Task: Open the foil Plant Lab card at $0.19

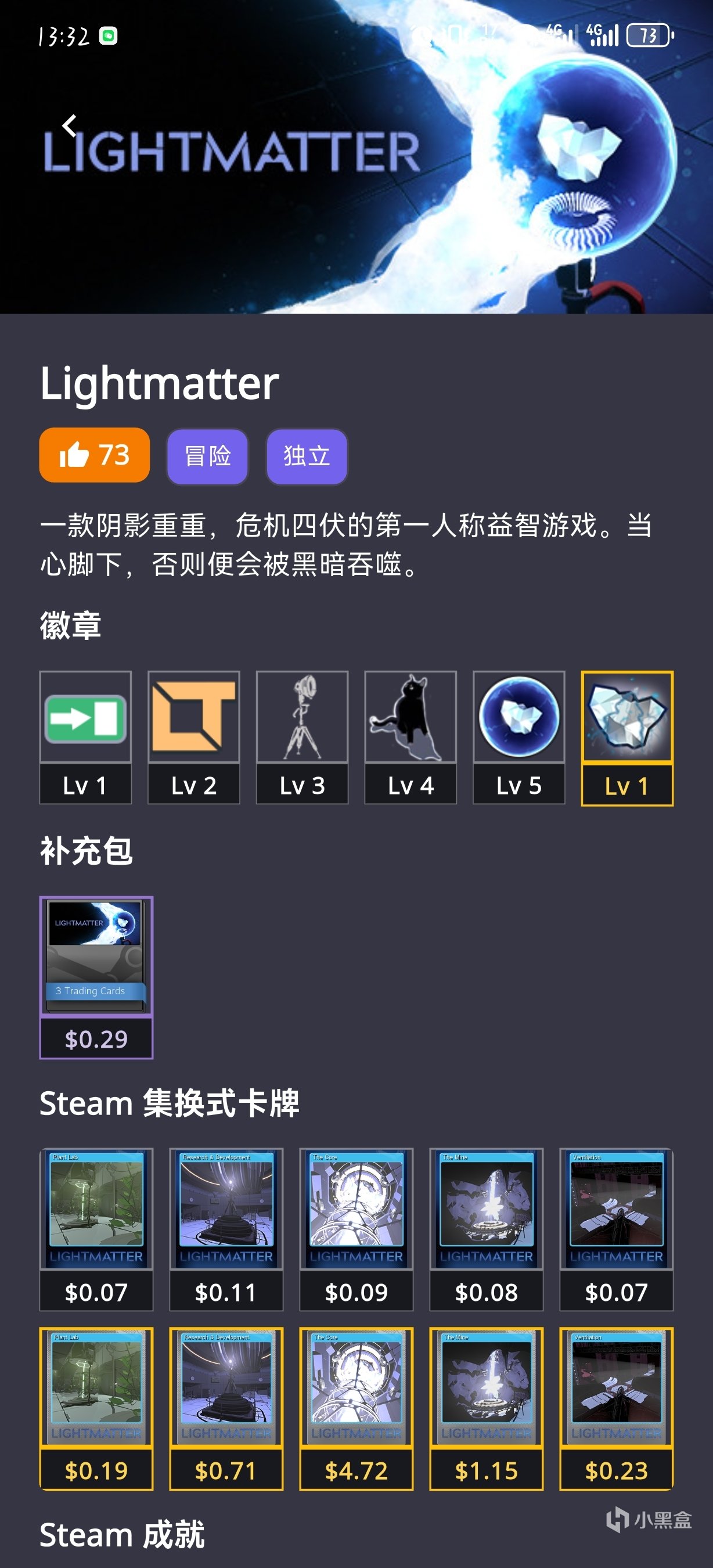Action: [x=96, y=1407]
